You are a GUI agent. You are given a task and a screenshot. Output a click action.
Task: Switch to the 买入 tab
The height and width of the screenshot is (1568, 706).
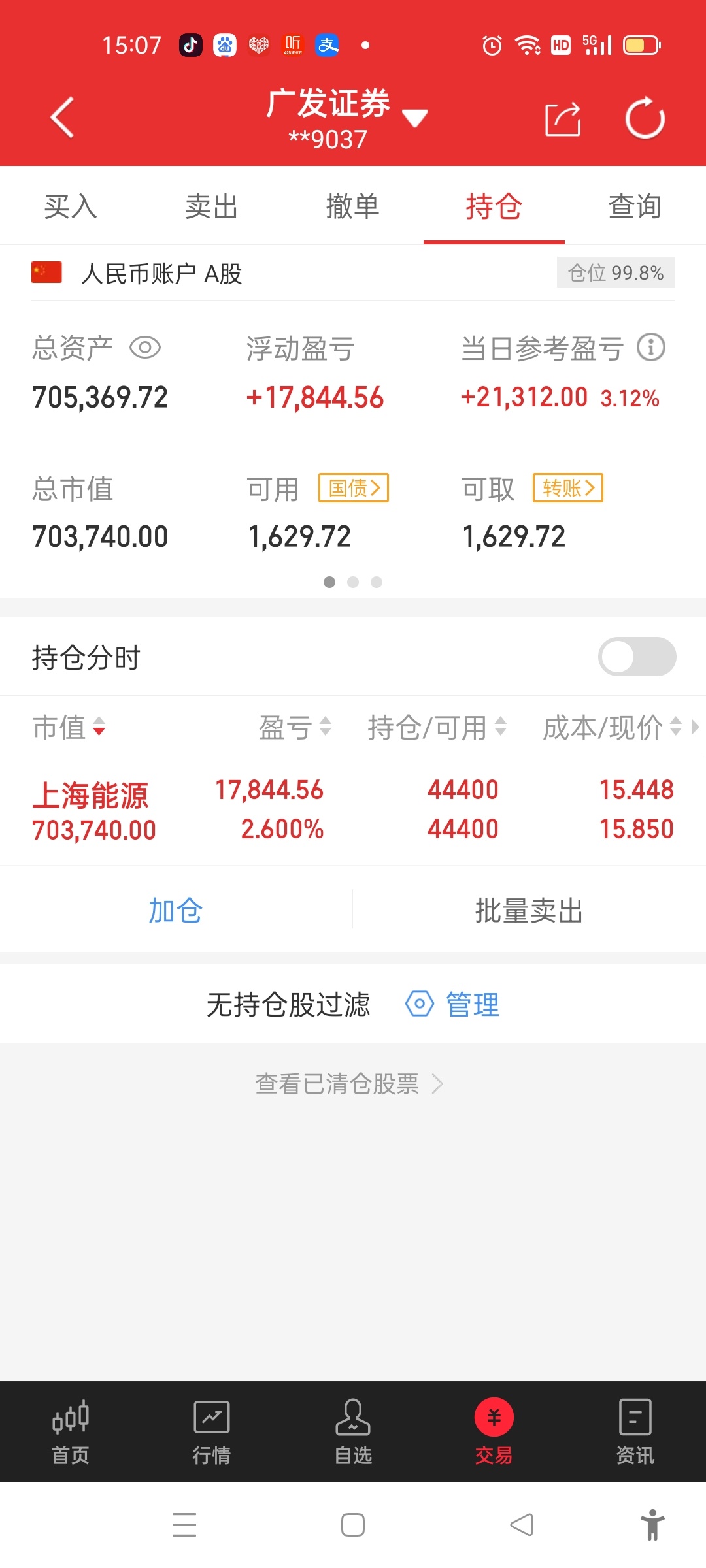[x=71, y=206]
